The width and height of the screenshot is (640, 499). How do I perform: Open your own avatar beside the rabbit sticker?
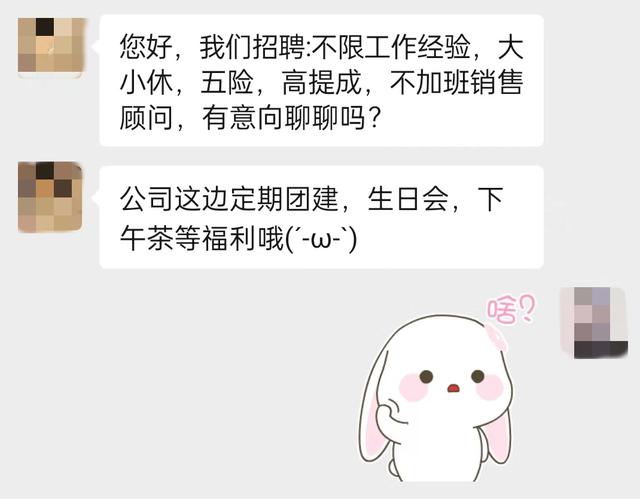coord(592,320)
